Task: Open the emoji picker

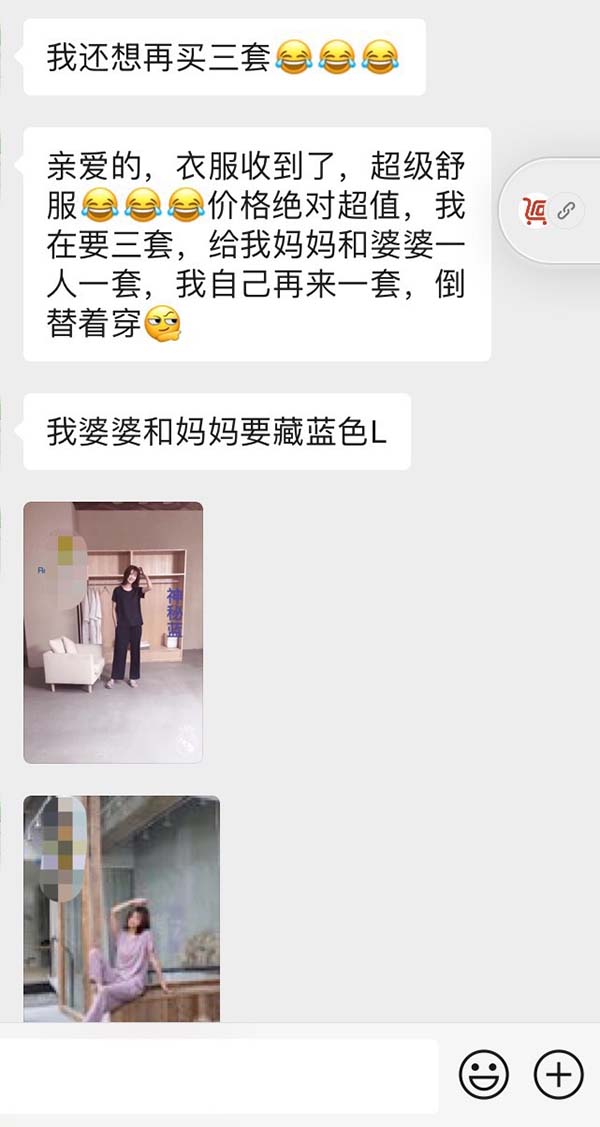Action: [x=484, y=1075]
